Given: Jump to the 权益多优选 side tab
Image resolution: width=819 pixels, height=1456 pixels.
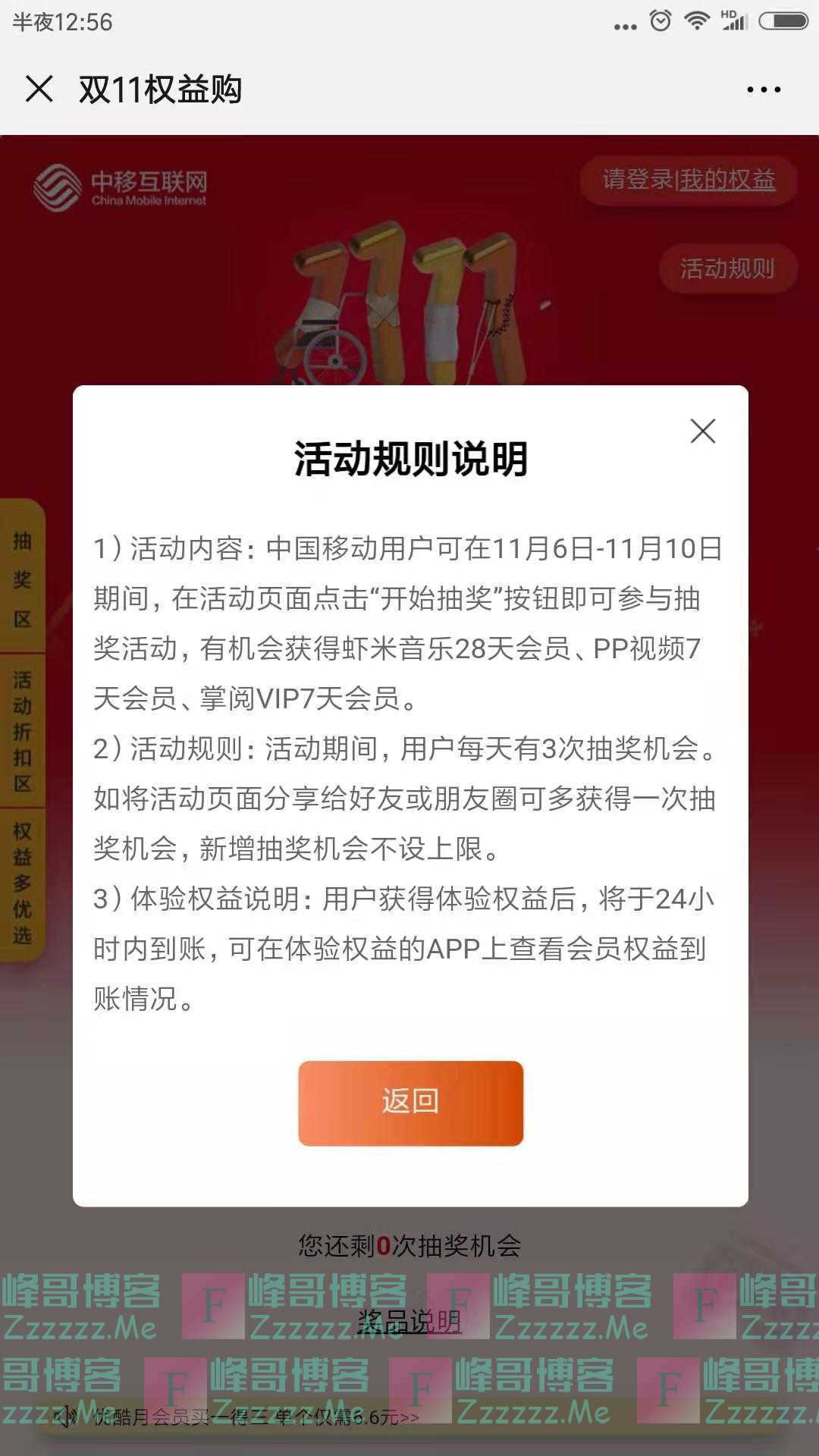Looking at the screenshot, I should [x=22, y=883].
